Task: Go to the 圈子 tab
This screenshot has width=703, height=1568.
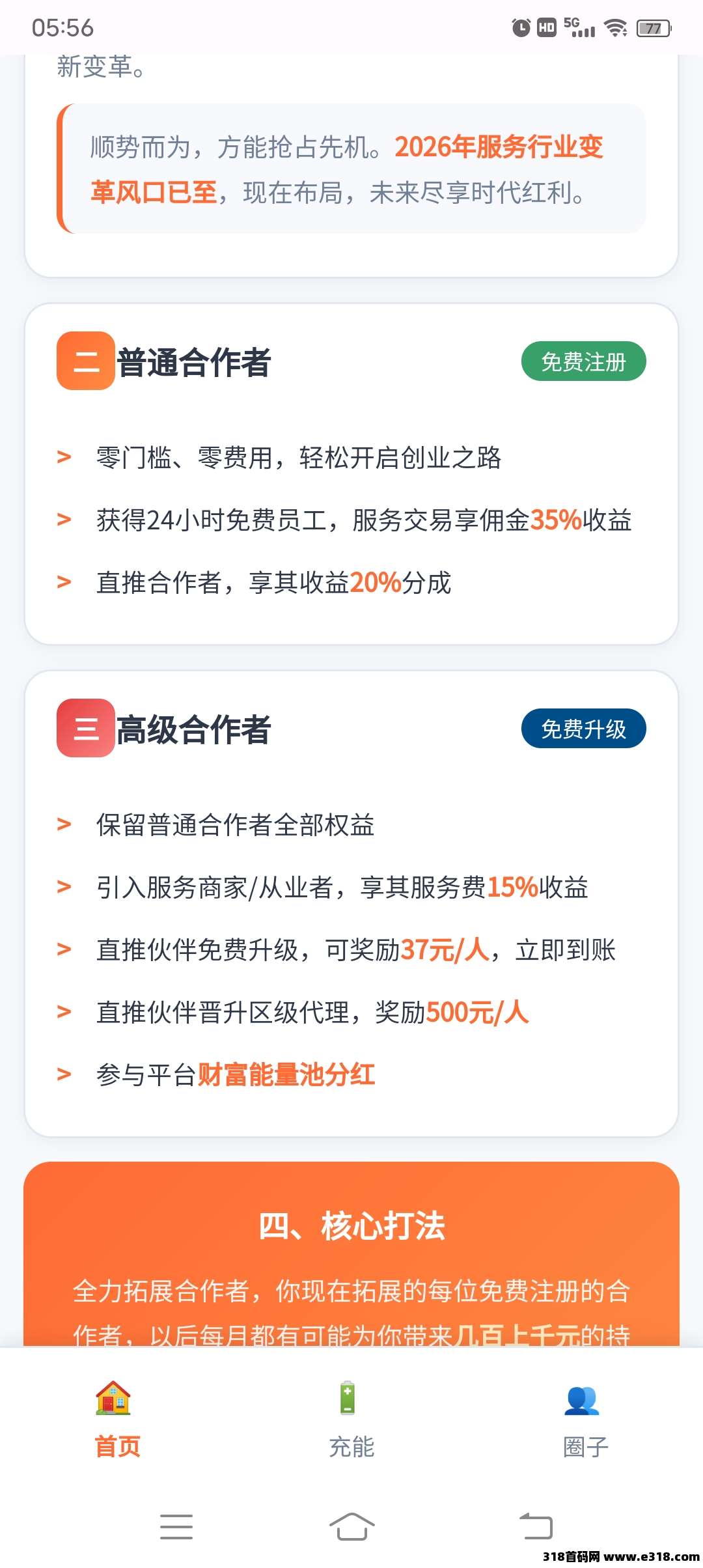Action: (x=585, y=1418)
